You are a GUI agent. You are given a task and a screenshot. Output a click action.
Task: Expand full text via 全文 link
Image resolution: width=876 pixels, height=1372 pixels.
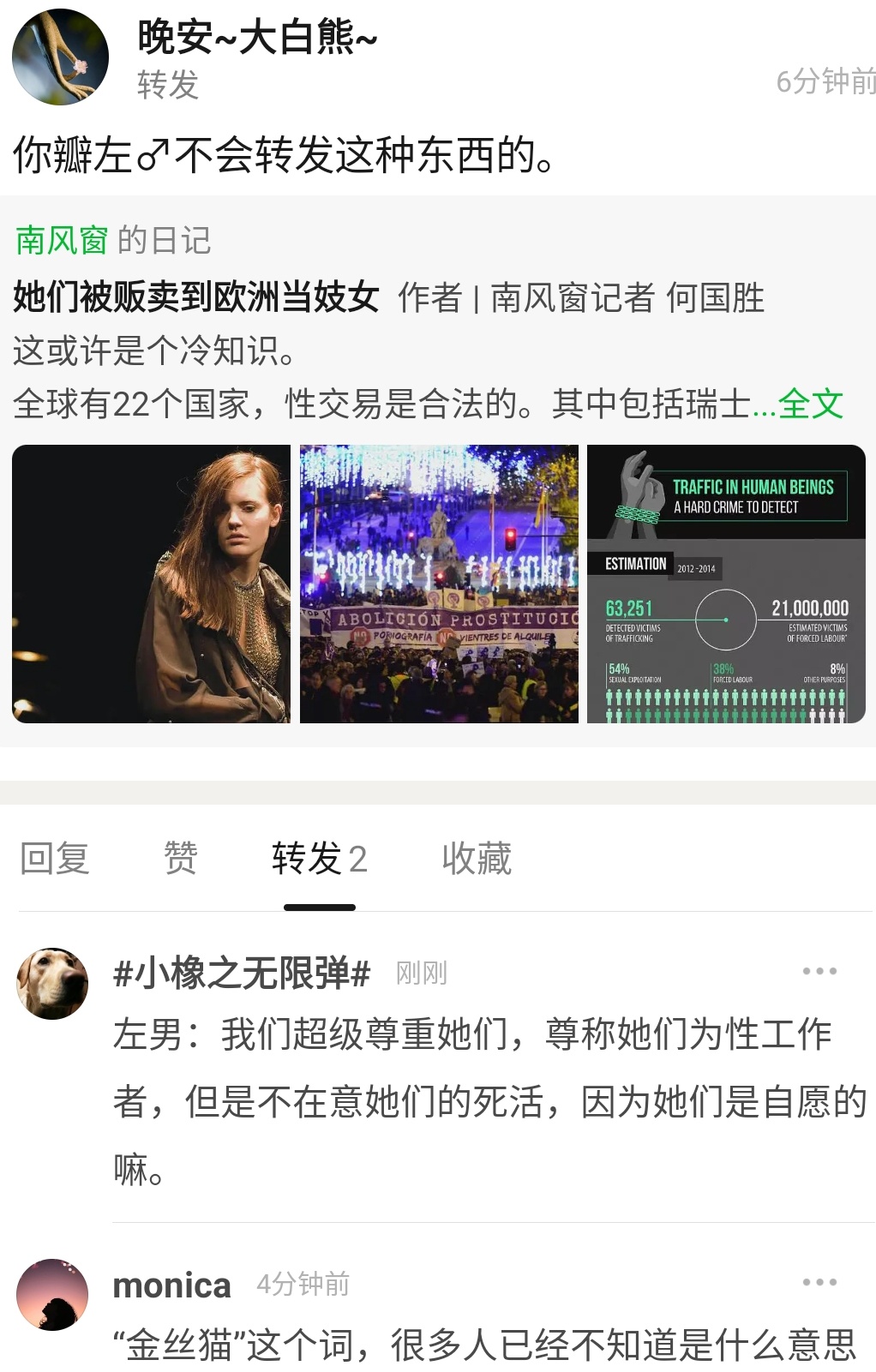(810, 404)
